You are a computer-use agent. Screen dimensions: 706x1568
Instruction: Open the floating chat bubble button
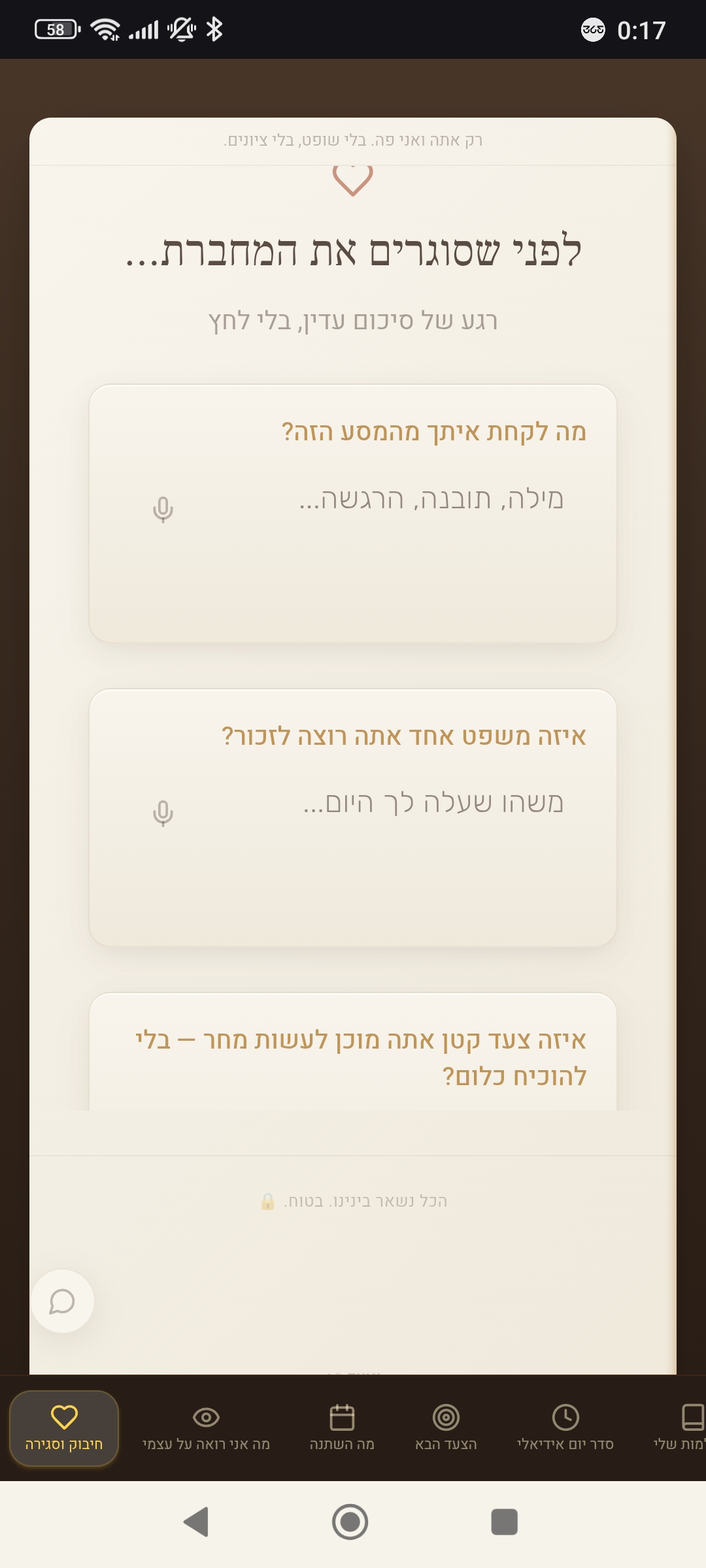[x=62, y=1301]
